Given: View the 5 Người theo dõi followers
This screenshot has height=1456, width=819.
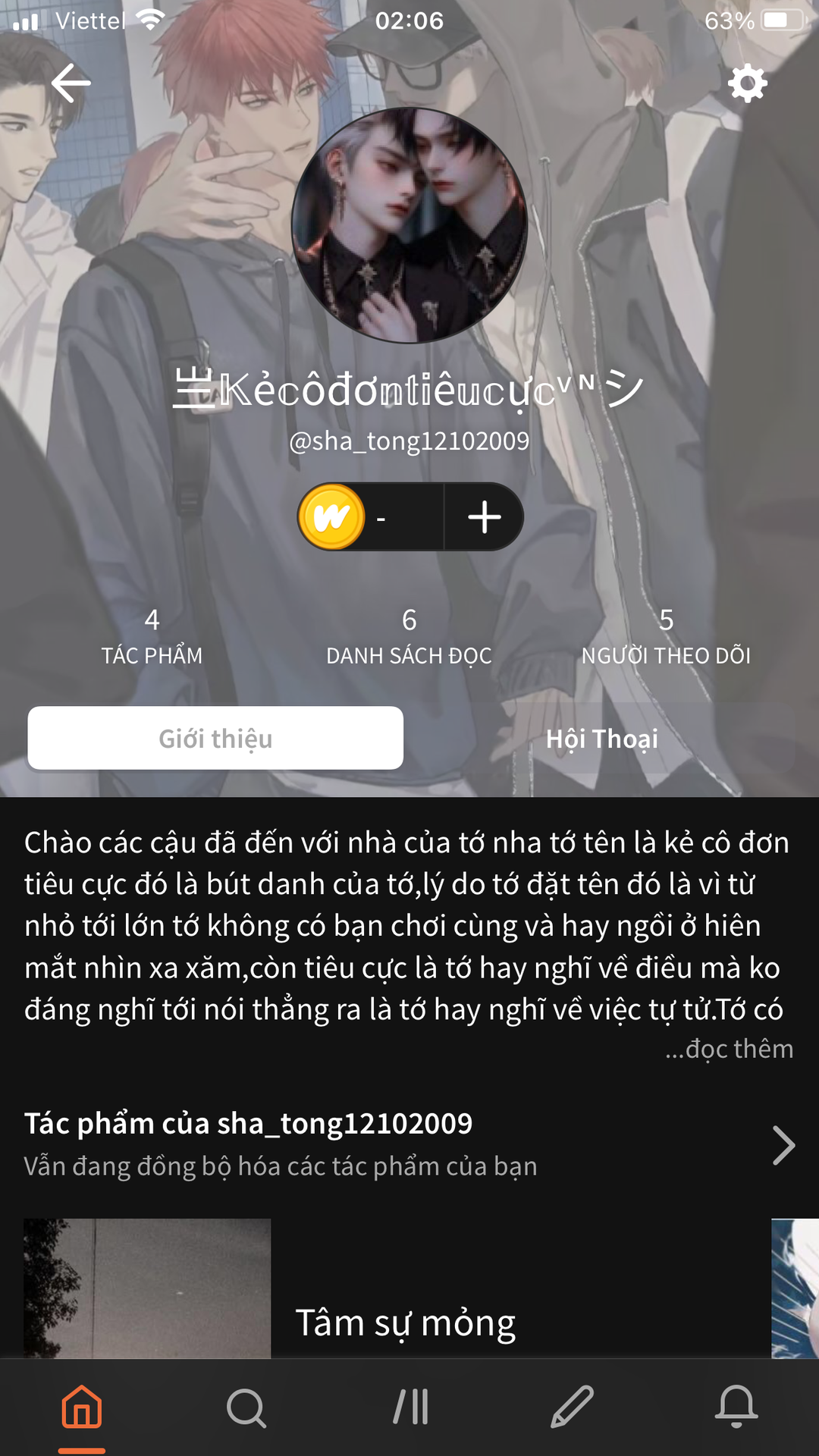Looking at the screenshot, I should pyautogui.click(x=666, y=637).
